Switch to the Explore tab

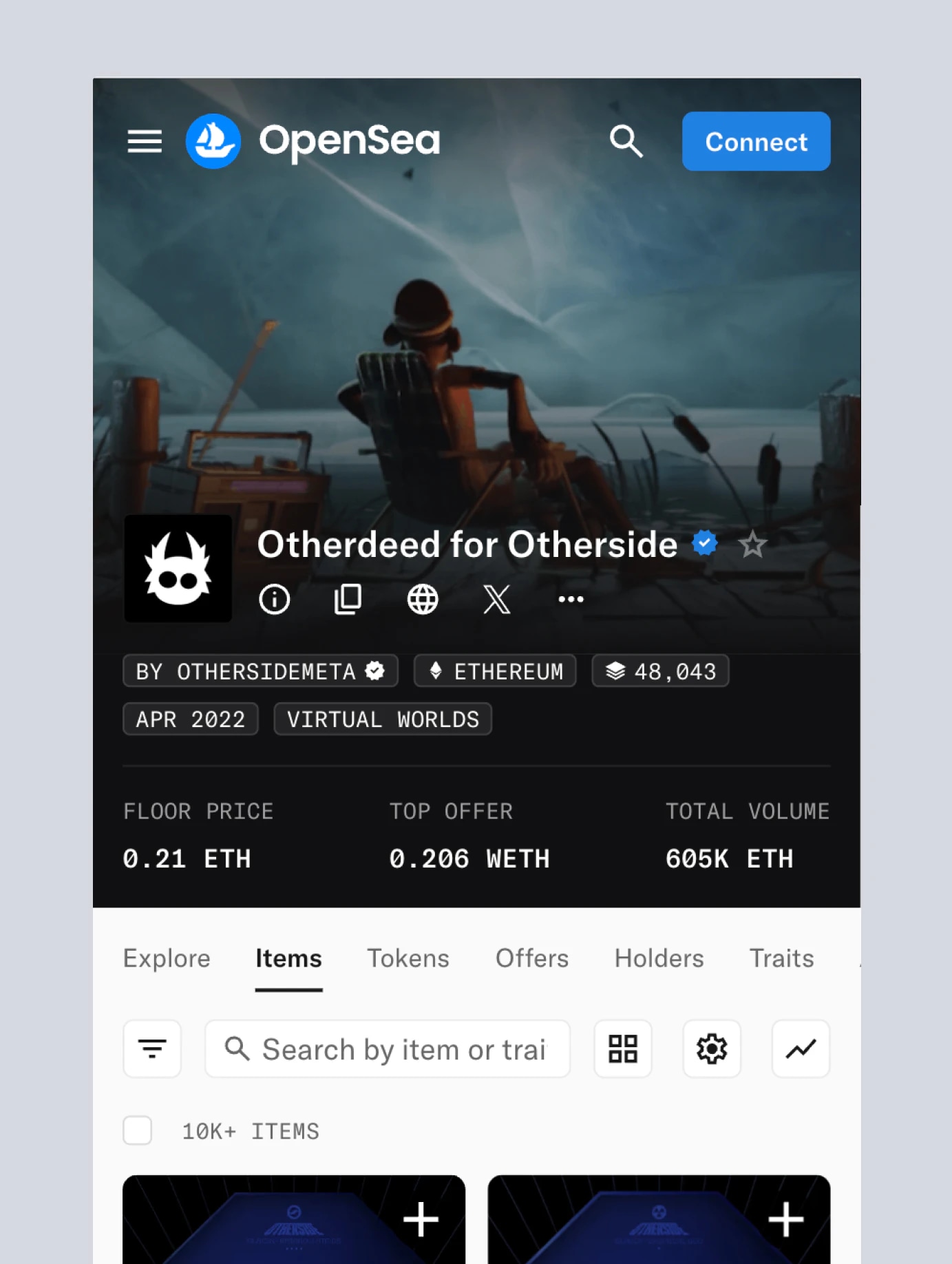(x=167, y=958)
